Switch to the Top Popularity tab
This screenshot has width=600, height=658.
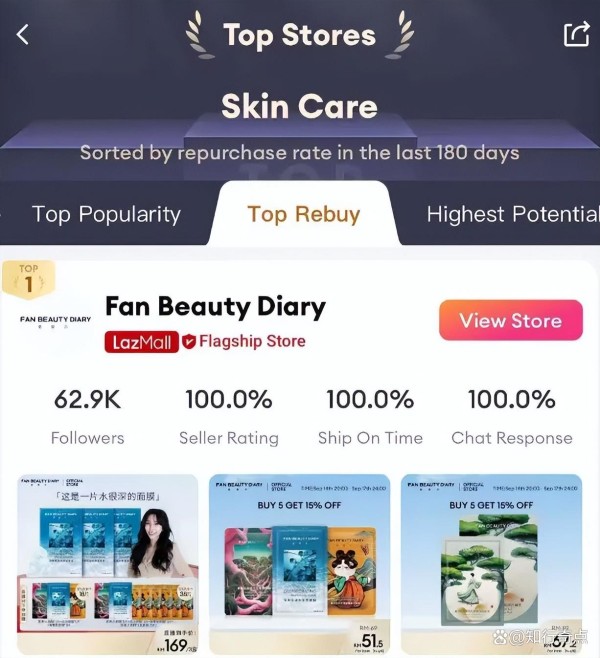pos(106,214)
